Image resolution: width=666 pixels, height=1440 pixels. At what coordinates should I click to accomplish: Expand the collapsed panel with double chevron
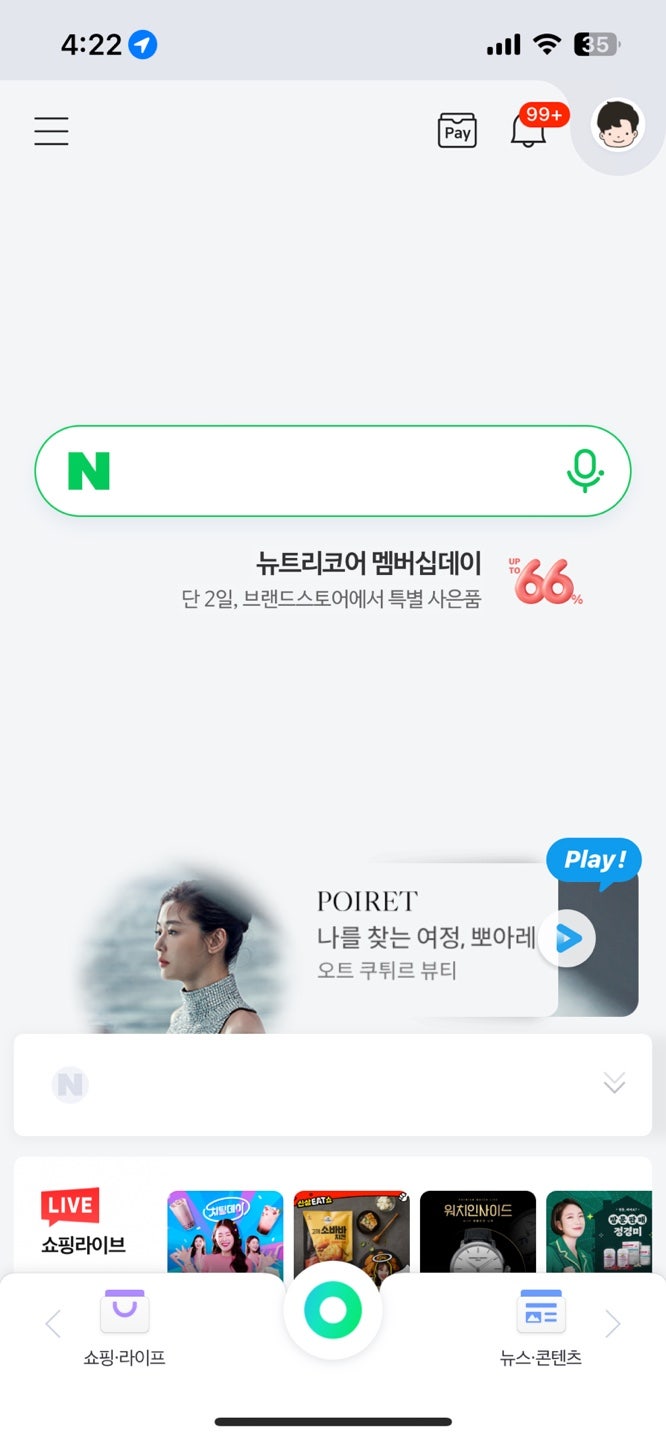(x=614, y=1084)
